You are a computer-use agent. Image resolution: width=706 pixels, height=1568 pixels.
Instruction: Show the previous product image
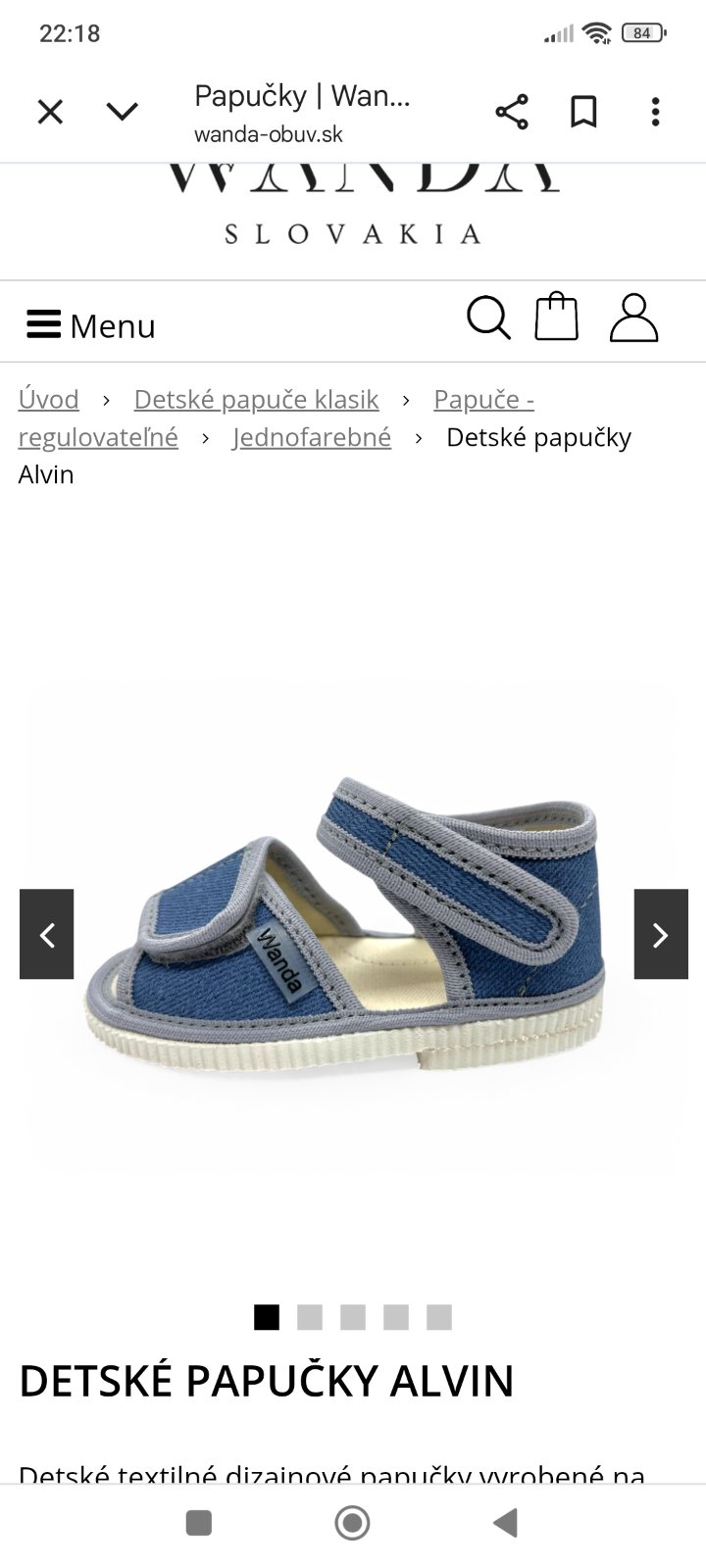coord(47,934)
